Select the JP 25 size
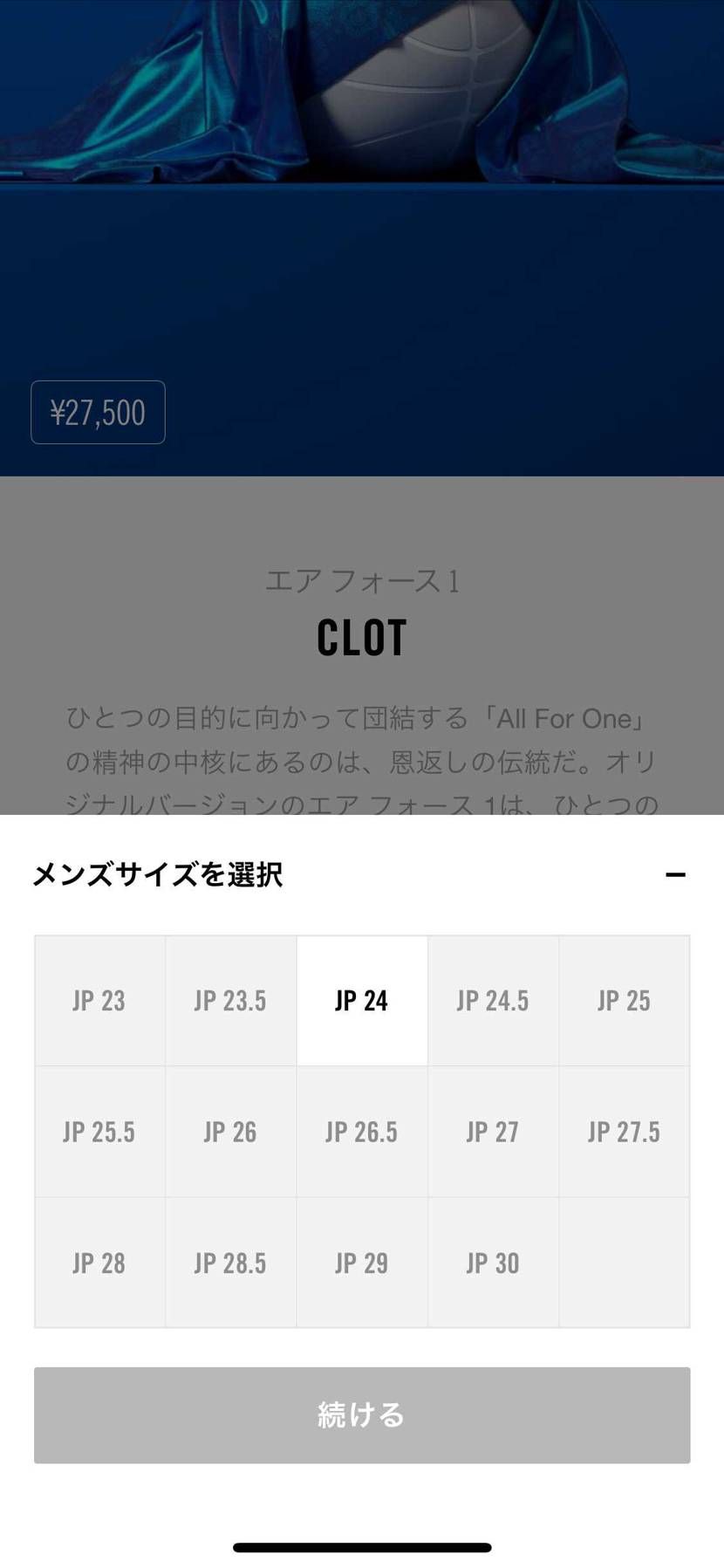The width and height of the screenshot is (724, 1568). [625, 1001]
